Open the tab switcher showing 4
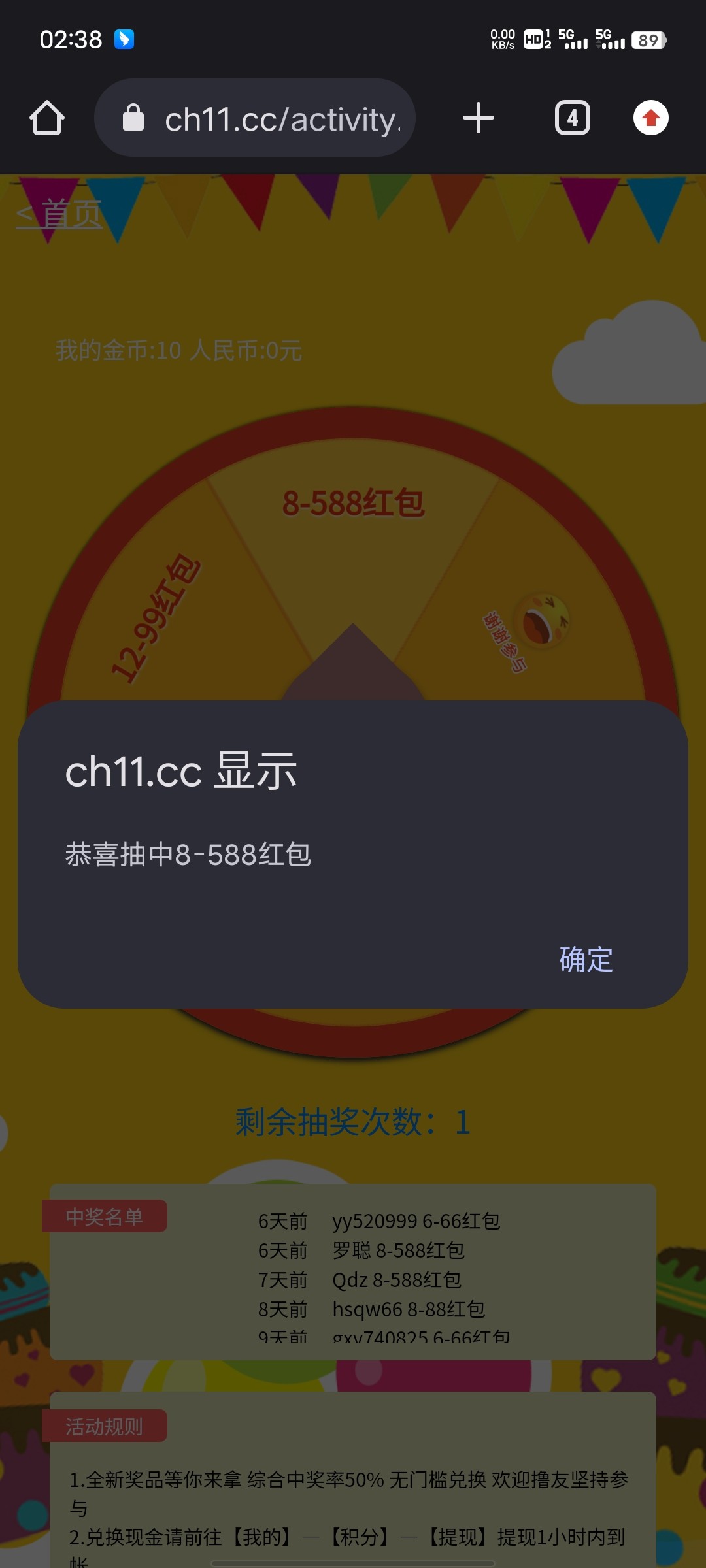 tap(572, 118)
